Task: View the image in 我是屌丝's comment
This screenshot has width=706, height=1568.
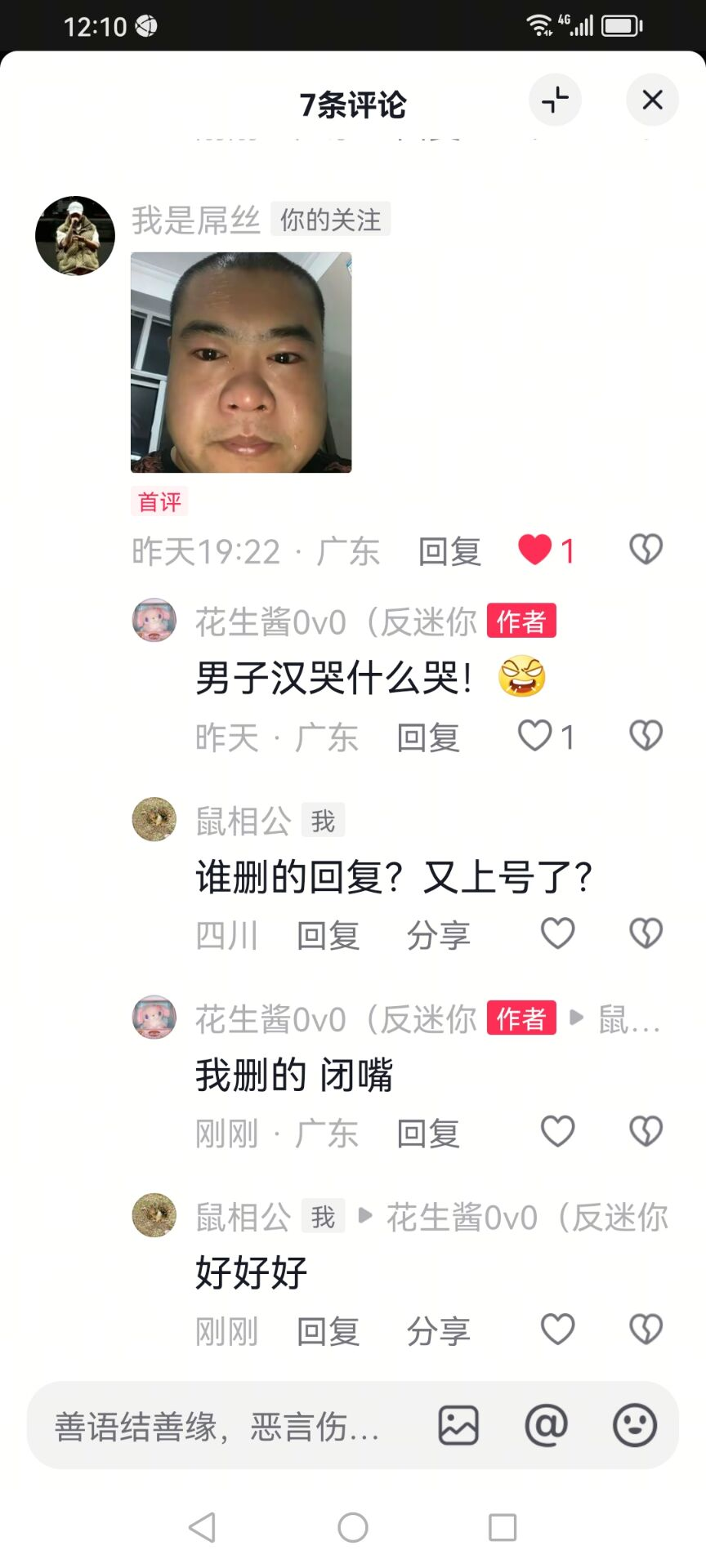Action: click(x=241, y=363)
